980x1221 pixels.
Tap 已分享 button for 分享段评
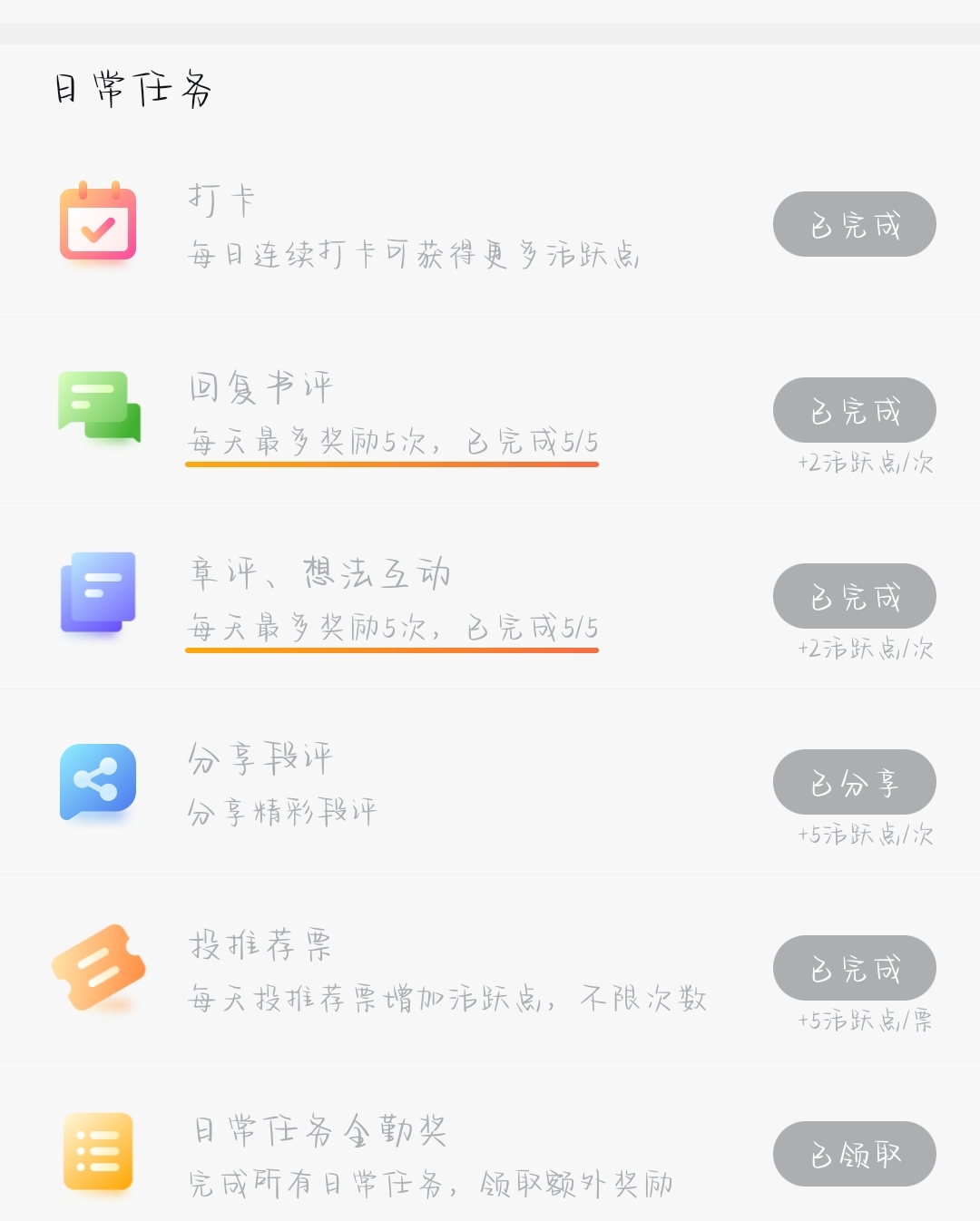click(854, 782)
